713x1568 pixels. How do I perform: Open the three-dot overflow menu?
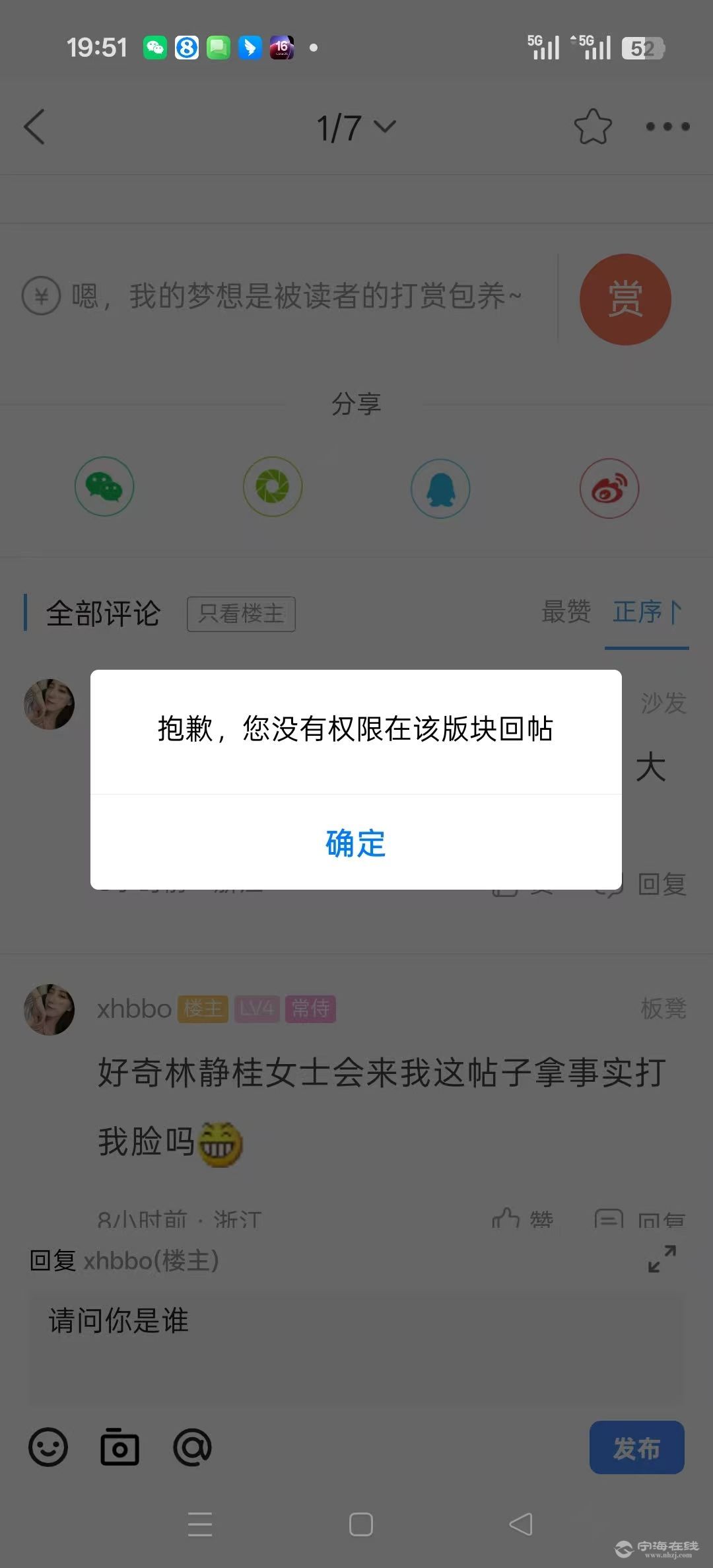tap(667, 126)
